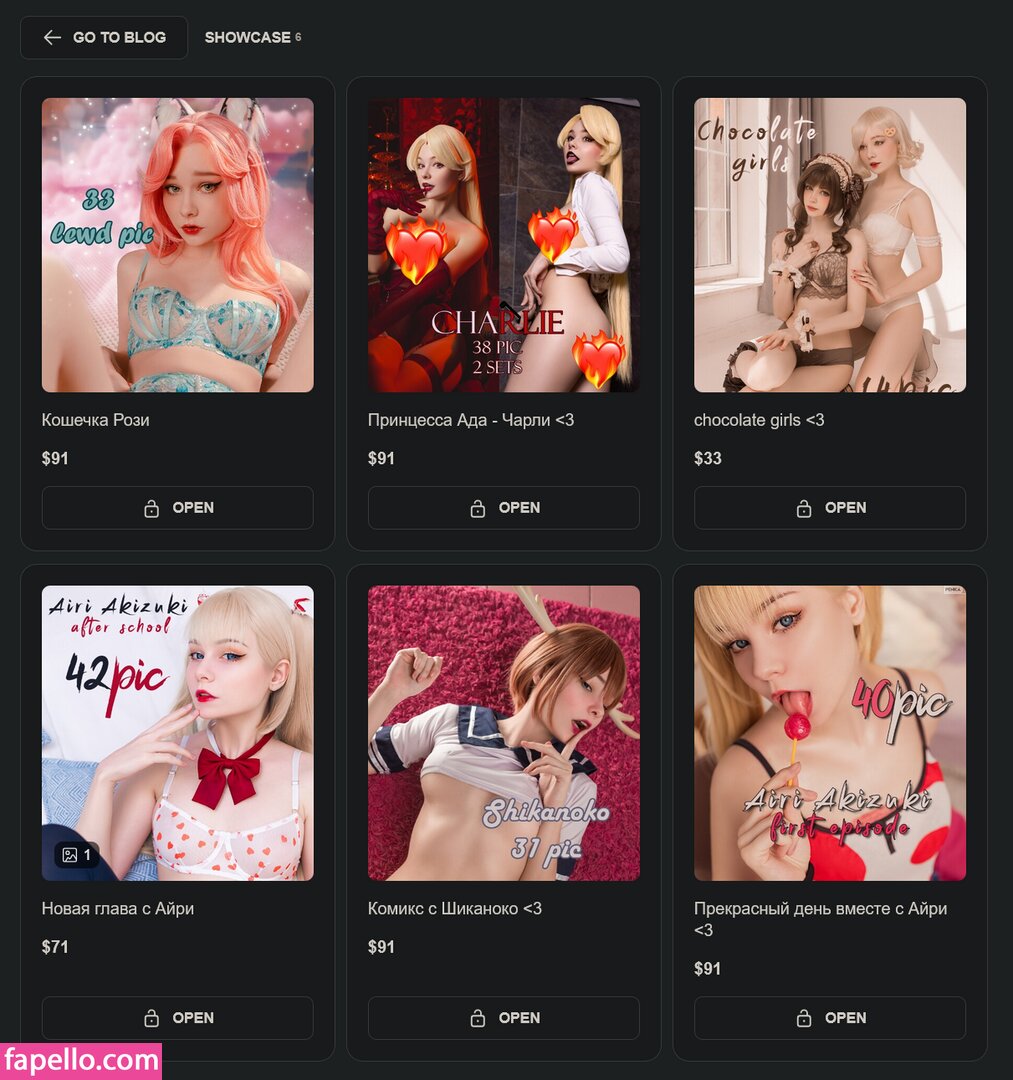Tap OPEN for Прекрасный день вместе с Айри
Screen dimensions: 1013x1080
coord(829,1018)
